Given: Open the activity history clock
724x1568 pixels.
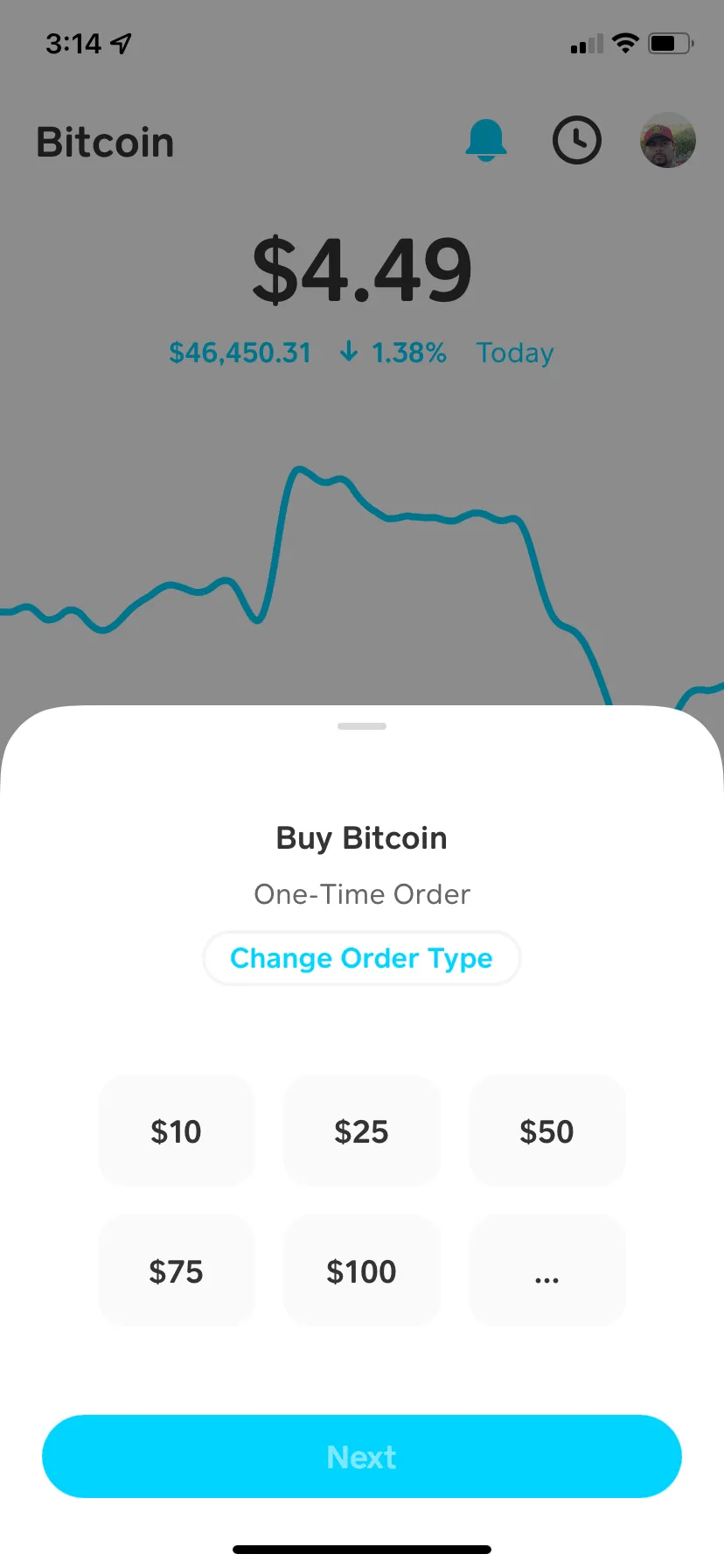Looking at the screenshot, I should [x=577, y=140].
